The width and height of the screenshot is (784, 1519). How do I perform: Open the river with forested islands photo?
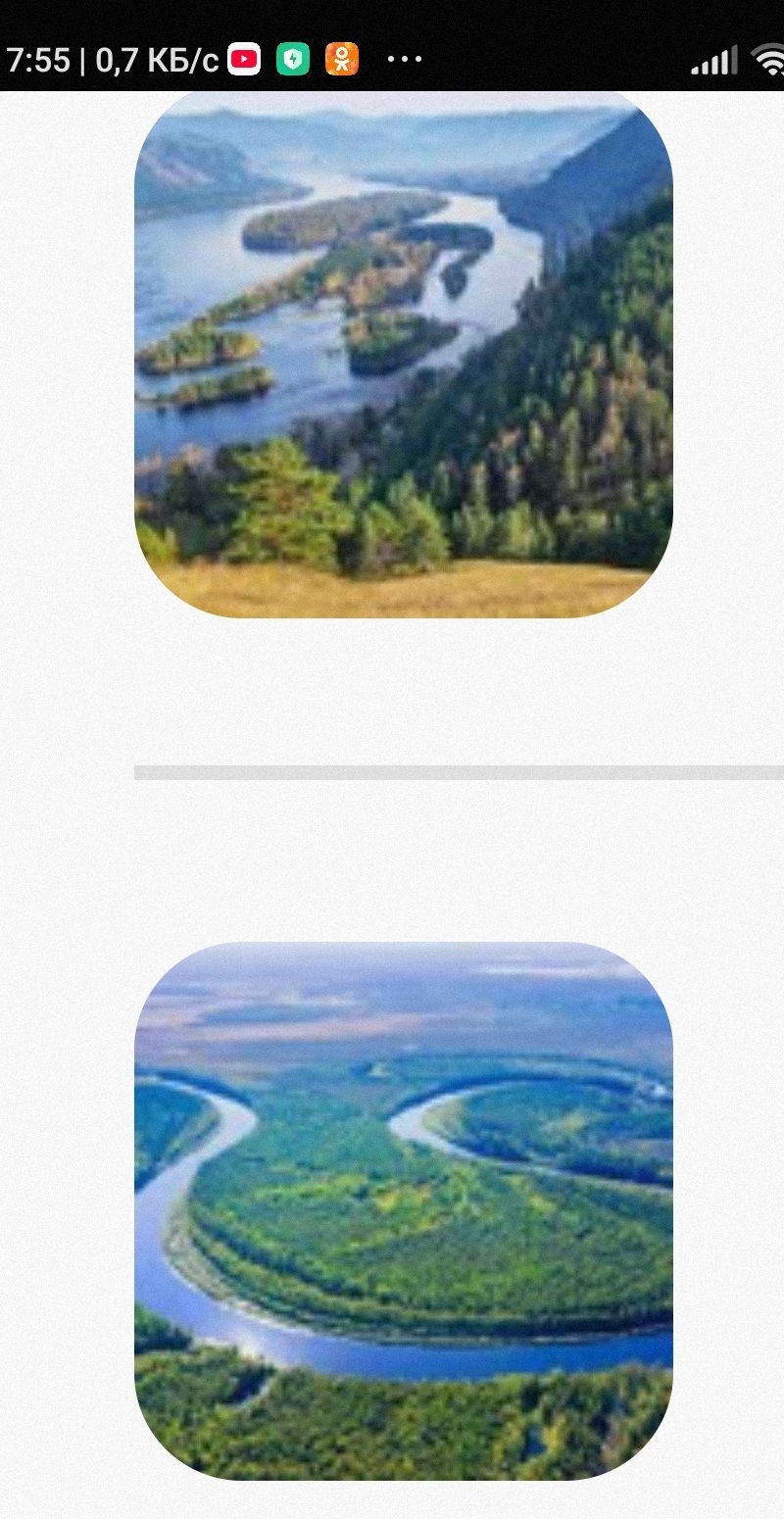pyautogui.click(x=404, y=354)
